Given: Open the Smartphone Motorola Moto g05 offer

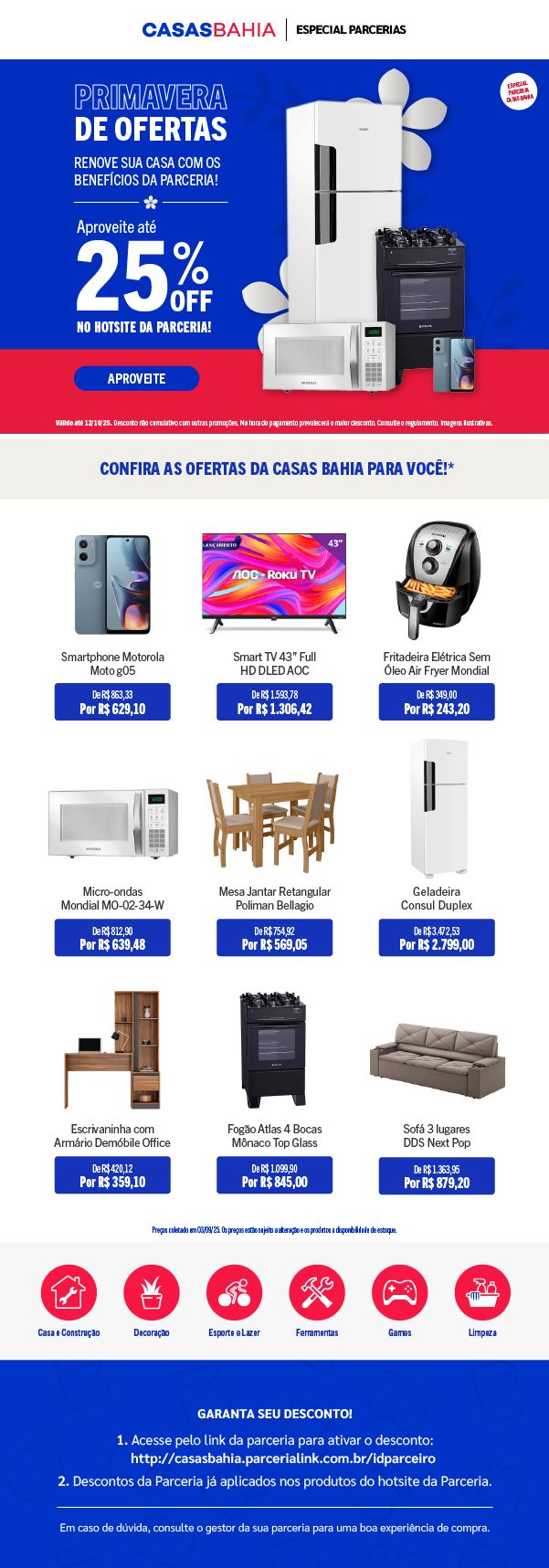Looking at the screenshot, I should 112,701.
